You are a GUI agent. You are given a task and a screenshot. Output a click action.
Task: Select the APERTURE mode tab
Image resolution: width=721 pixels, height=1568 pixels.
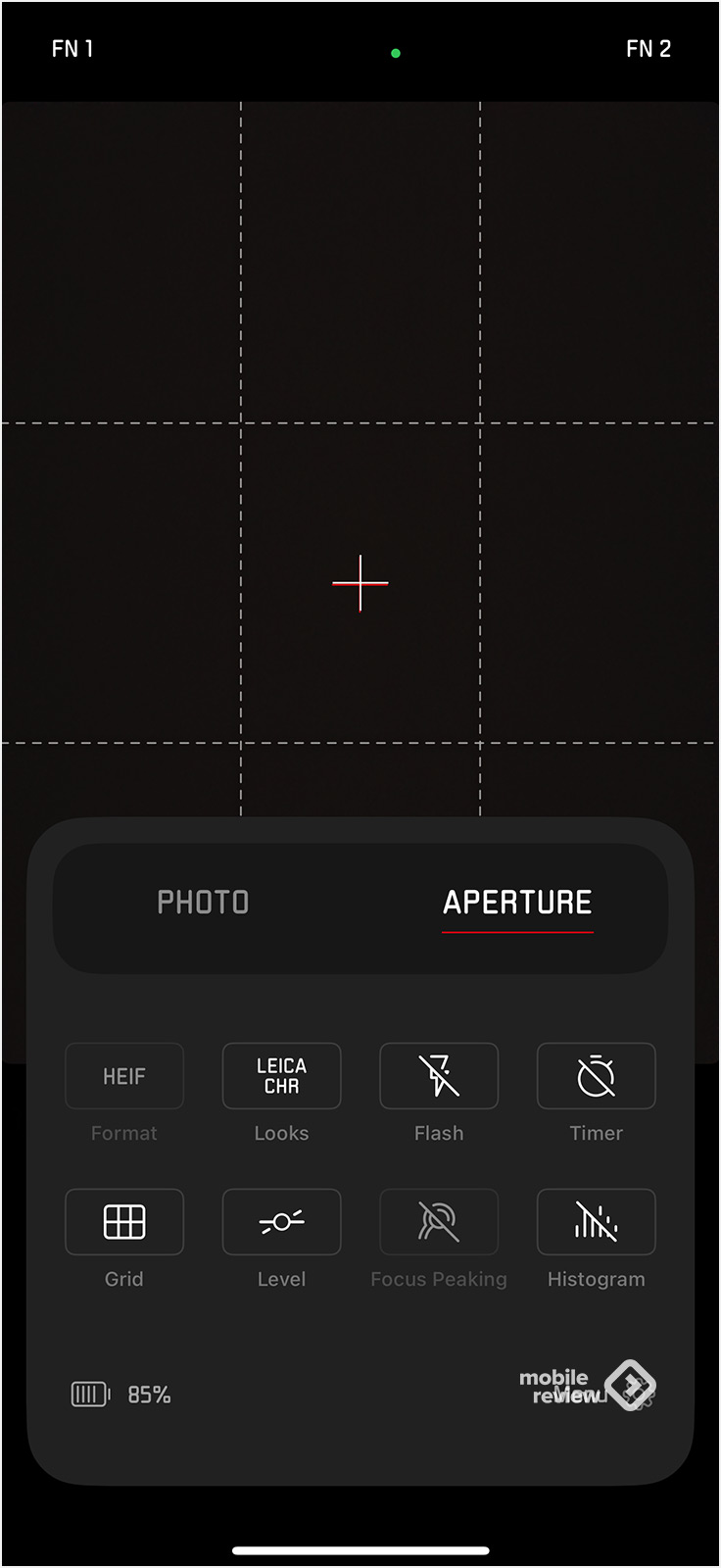[517, 903]
